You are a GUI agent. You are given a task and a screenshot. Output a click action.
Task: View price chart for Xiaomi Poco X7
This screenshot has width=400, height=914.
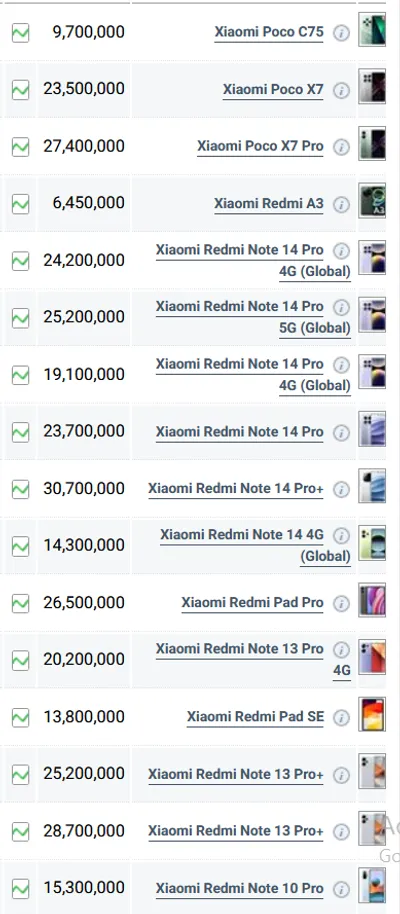click(20, 90)
